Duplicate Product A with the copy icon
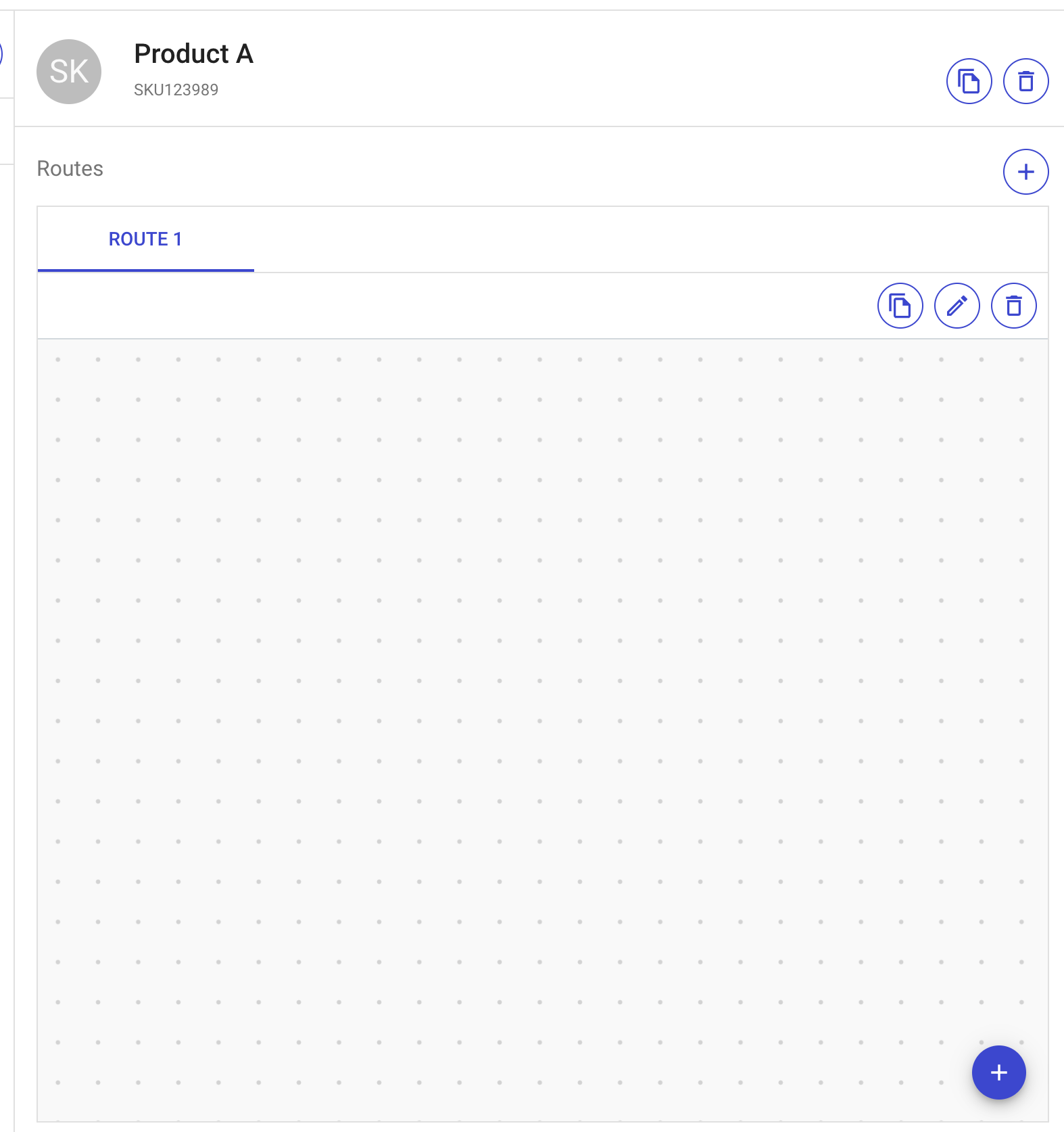 tap(969, 81)
